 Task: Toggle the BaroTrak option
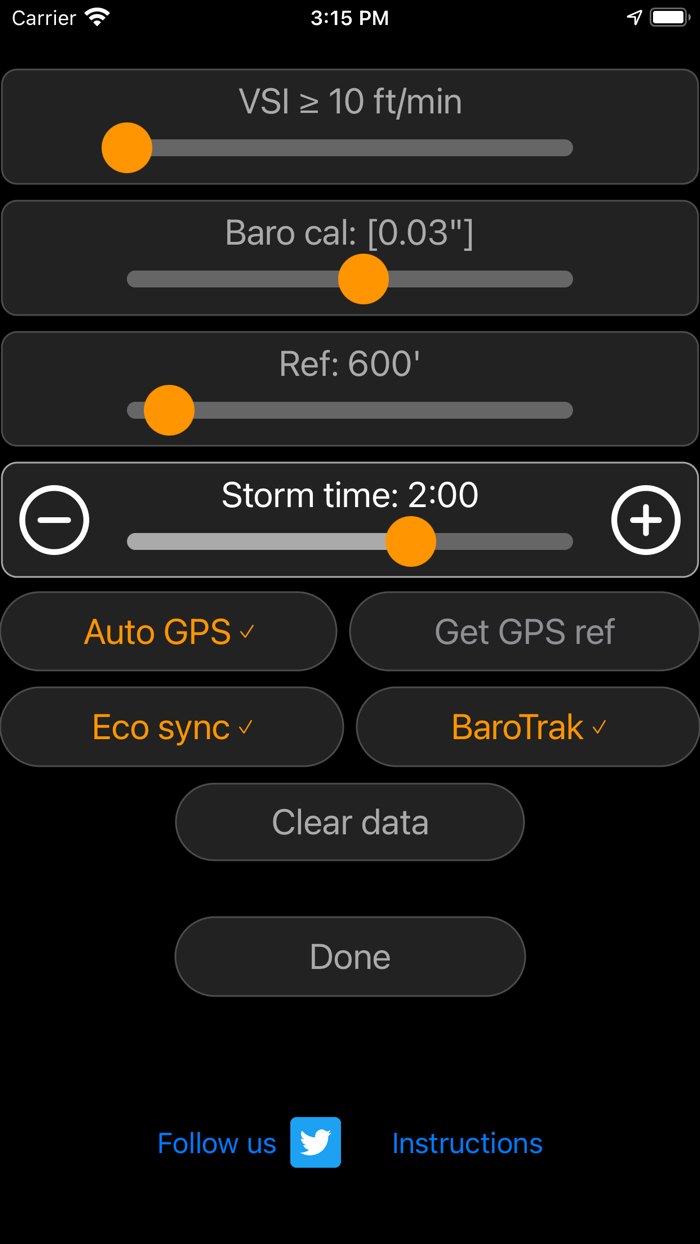(x=528, y=727)
